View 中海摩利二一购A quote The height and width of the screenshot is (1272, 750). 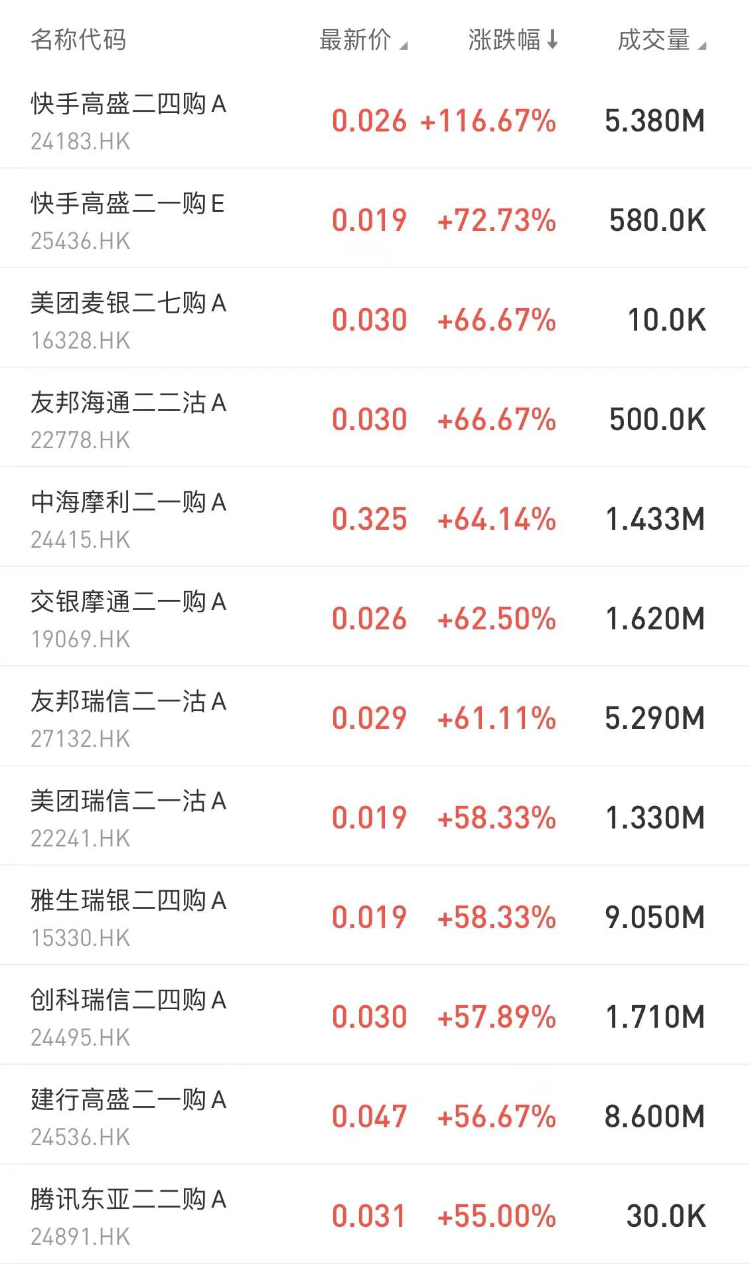coord(375,517)
